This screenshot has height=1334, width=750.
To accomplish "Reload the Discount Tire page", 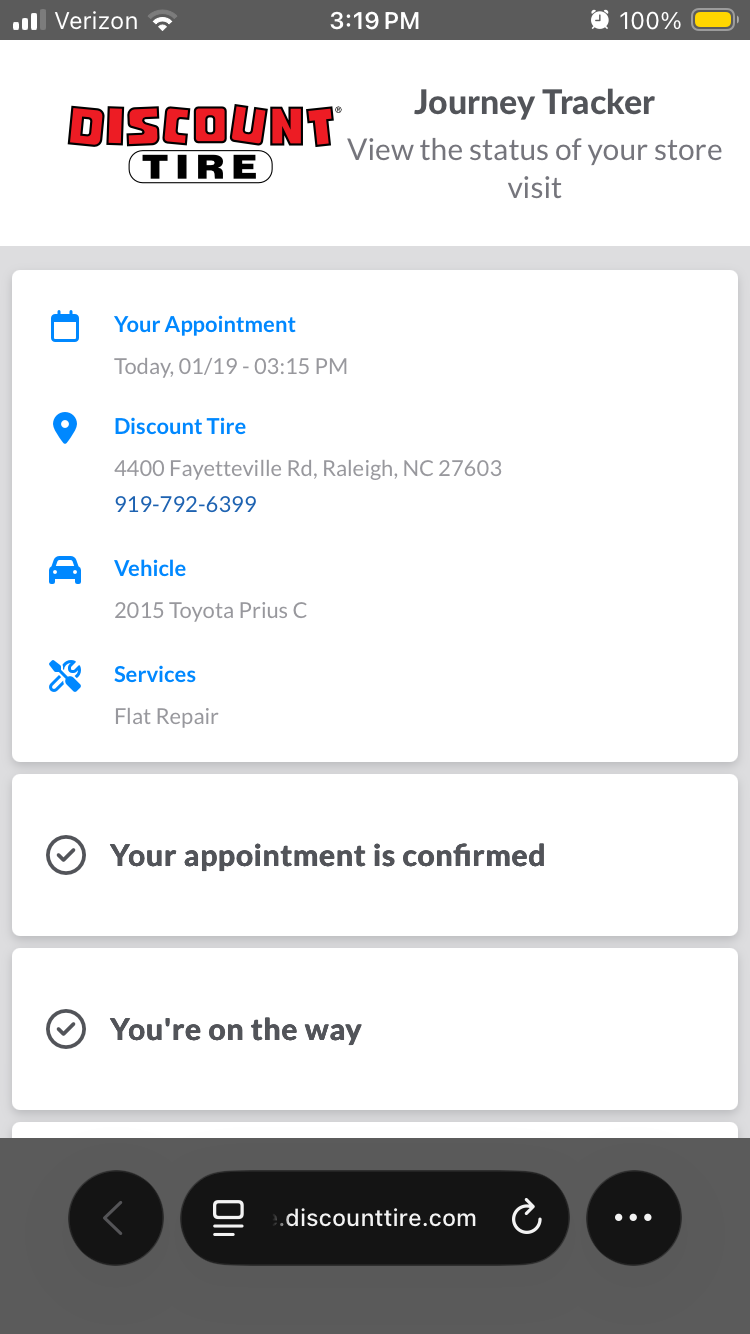I will click(526, 1218).
